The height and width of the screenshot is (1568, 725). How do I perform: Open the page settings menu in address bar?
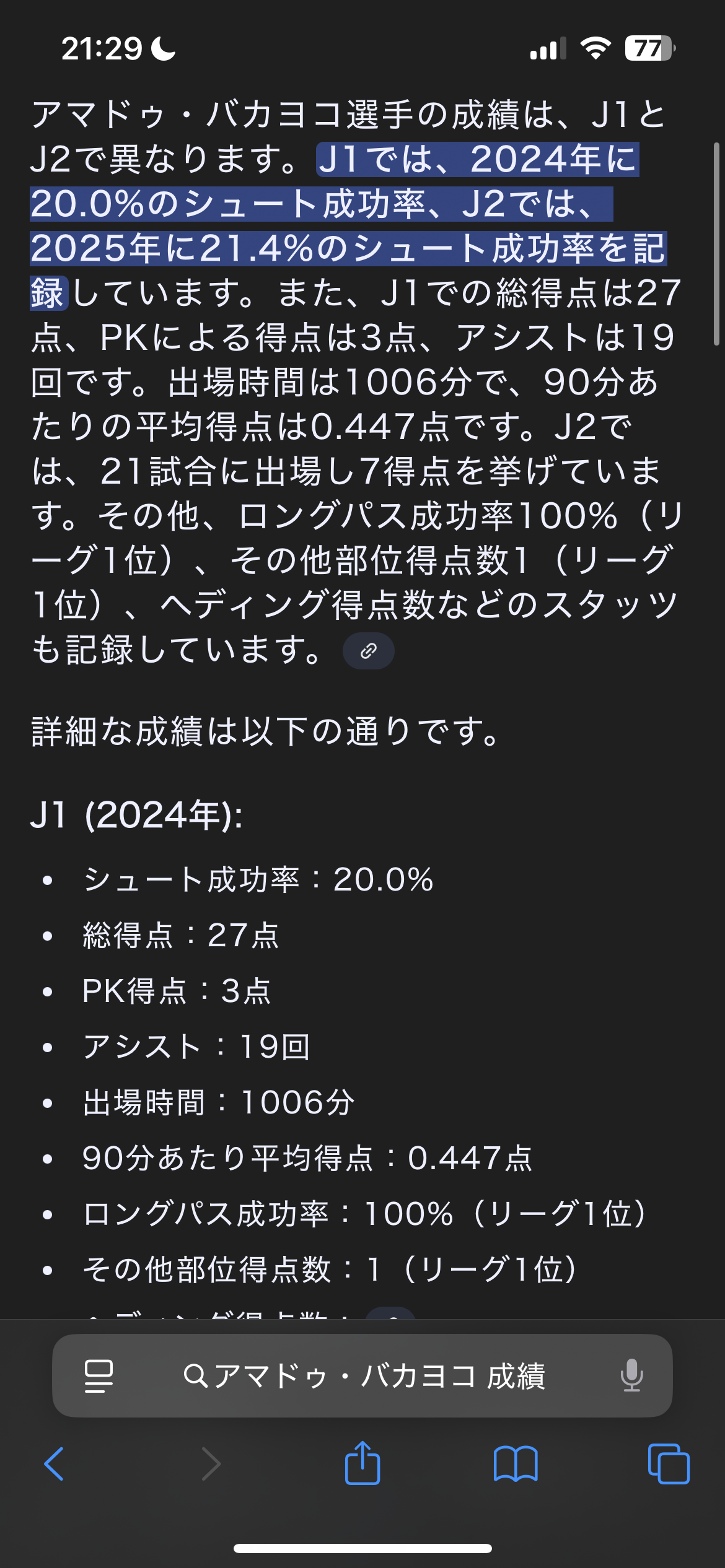click(x=99, y=1376)
